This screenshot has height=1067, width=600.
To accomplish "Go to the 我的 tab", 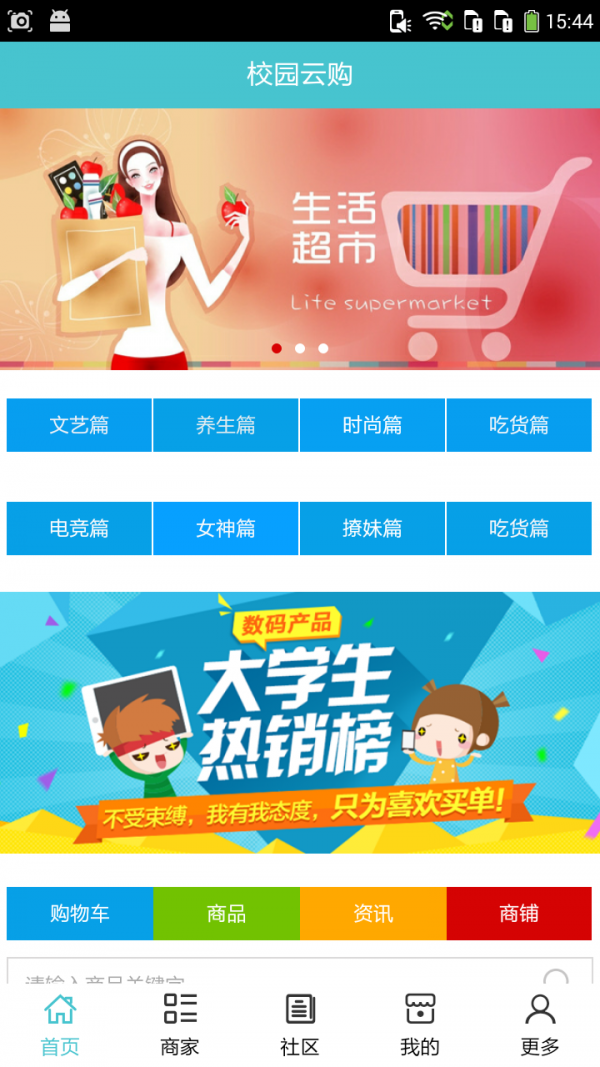I will 420,1025.
